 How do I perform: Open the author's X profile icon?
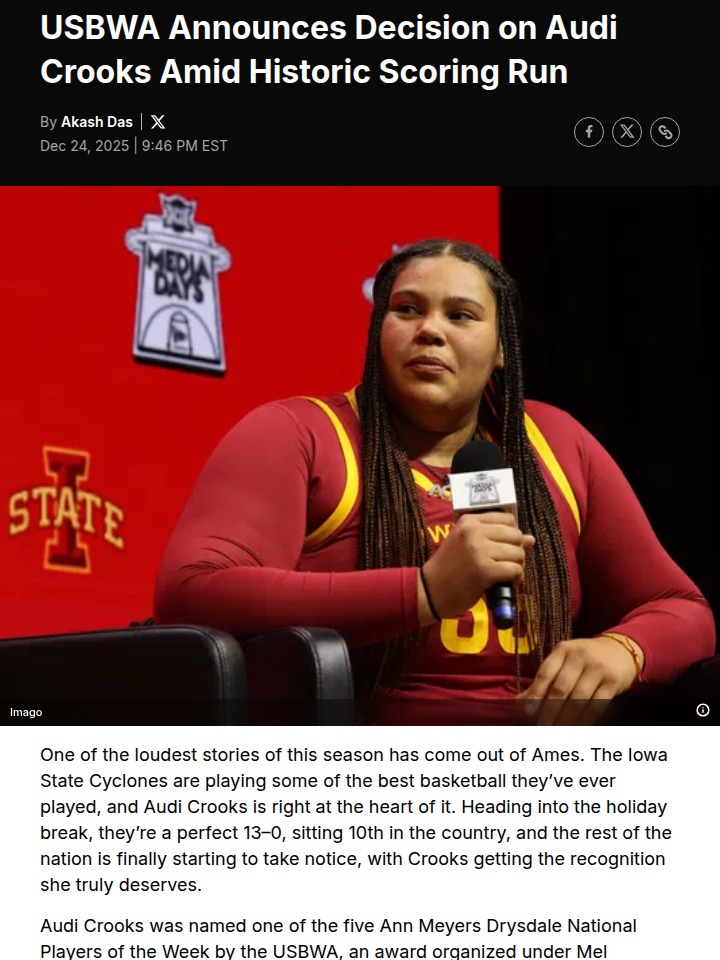click(x=158, y=122)
